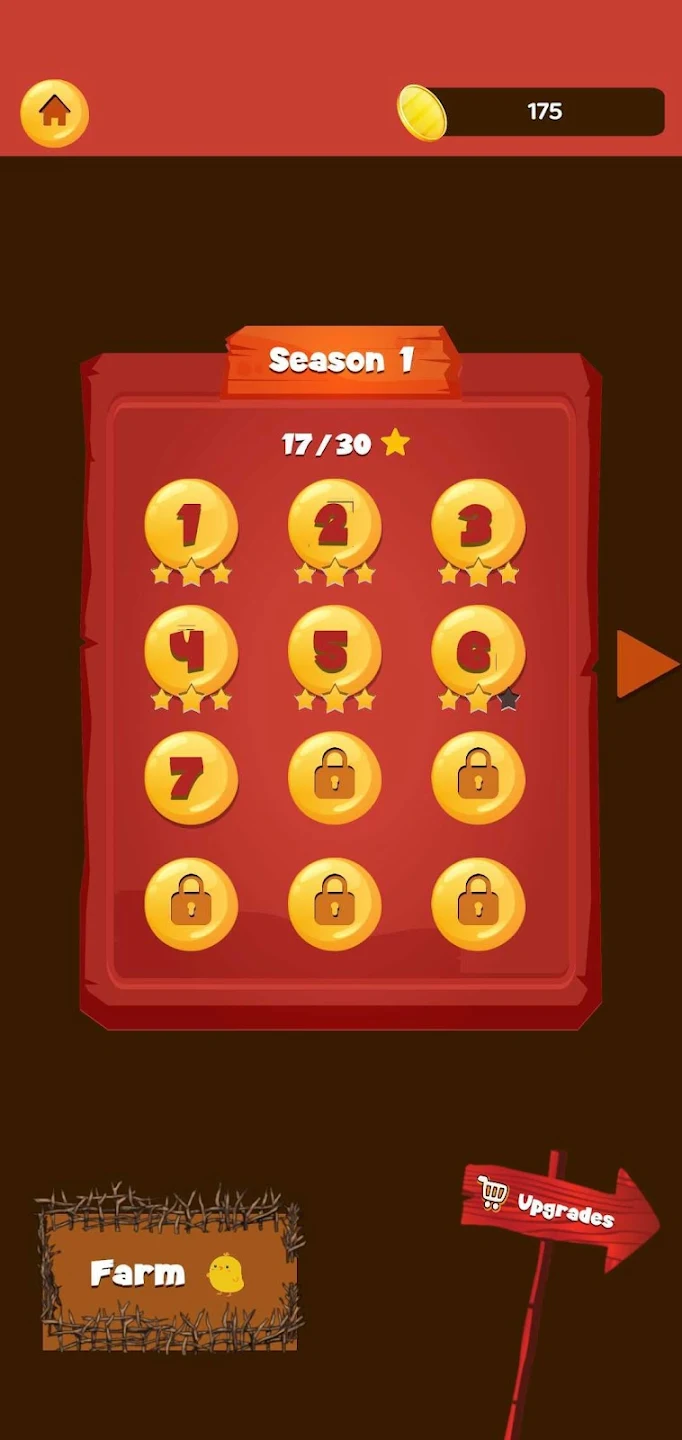The image size is (682, 1440).
Task: Replay level 6 with two stars
Action: pos(478,652)
